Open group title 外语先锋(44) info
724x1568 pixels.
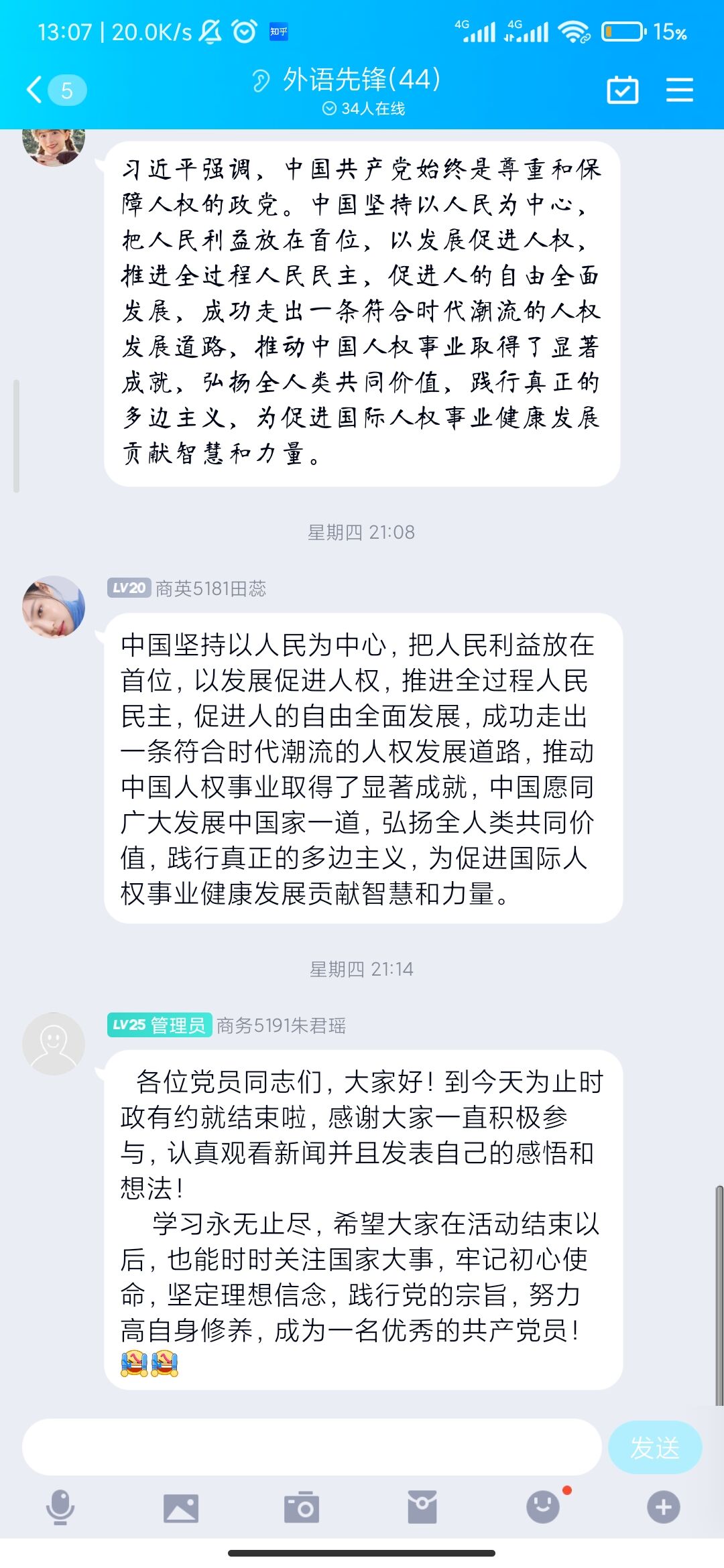(x=362, y=80)
